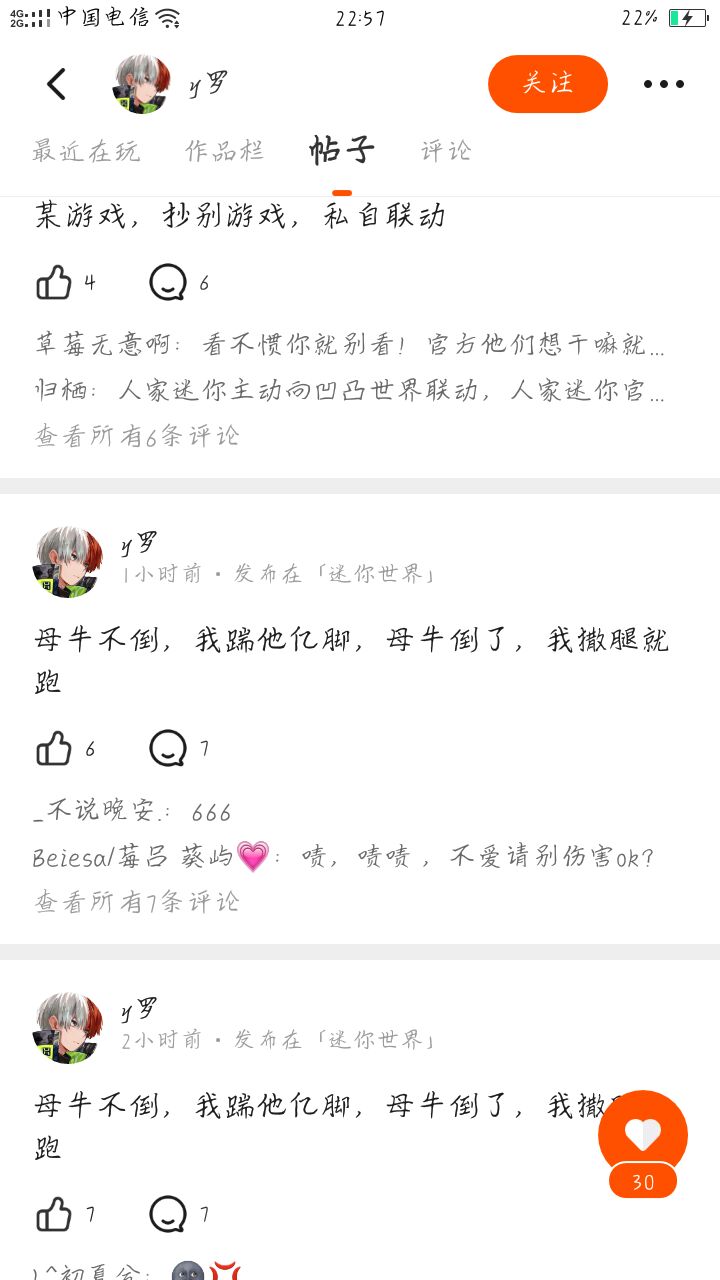
Task: Open author avatar on the 2小时前 post
Action: coord(68,1028)
